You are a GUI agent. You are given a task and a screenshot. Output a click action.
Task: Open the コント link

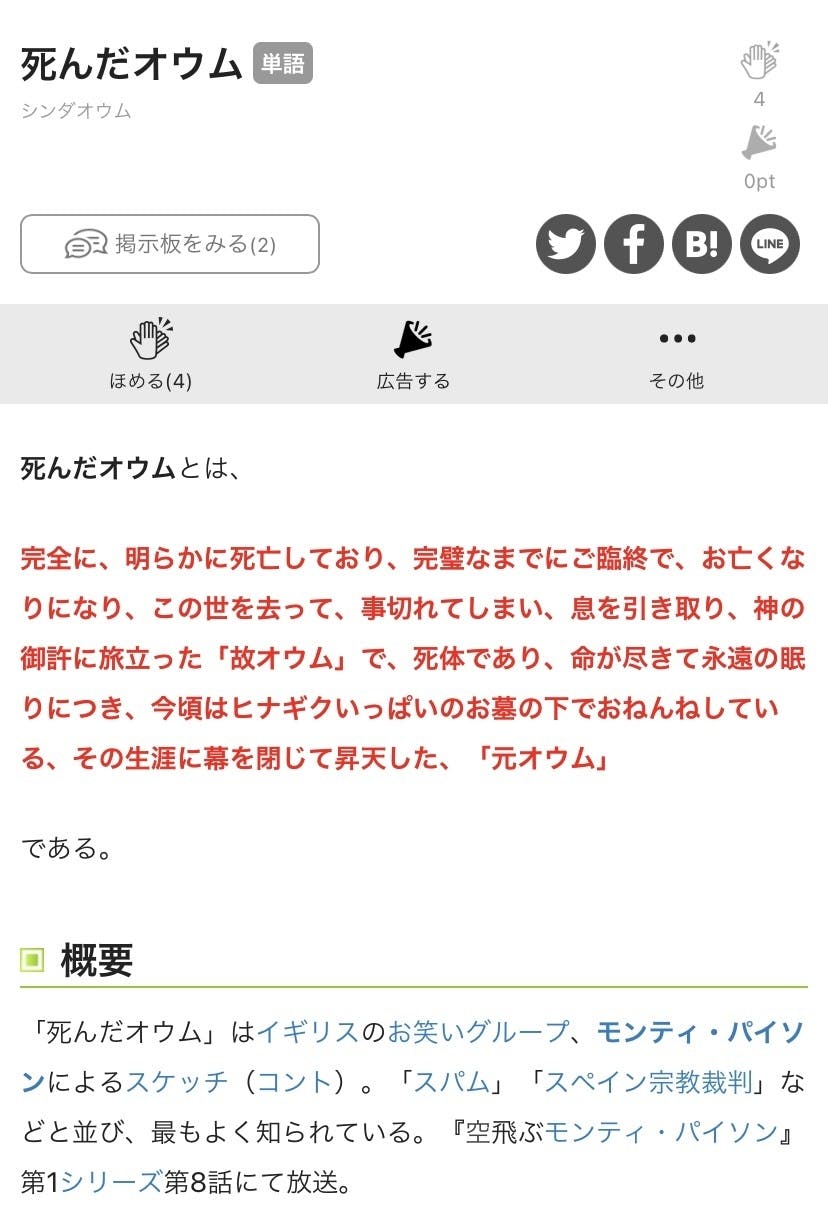pos(294,1082)
